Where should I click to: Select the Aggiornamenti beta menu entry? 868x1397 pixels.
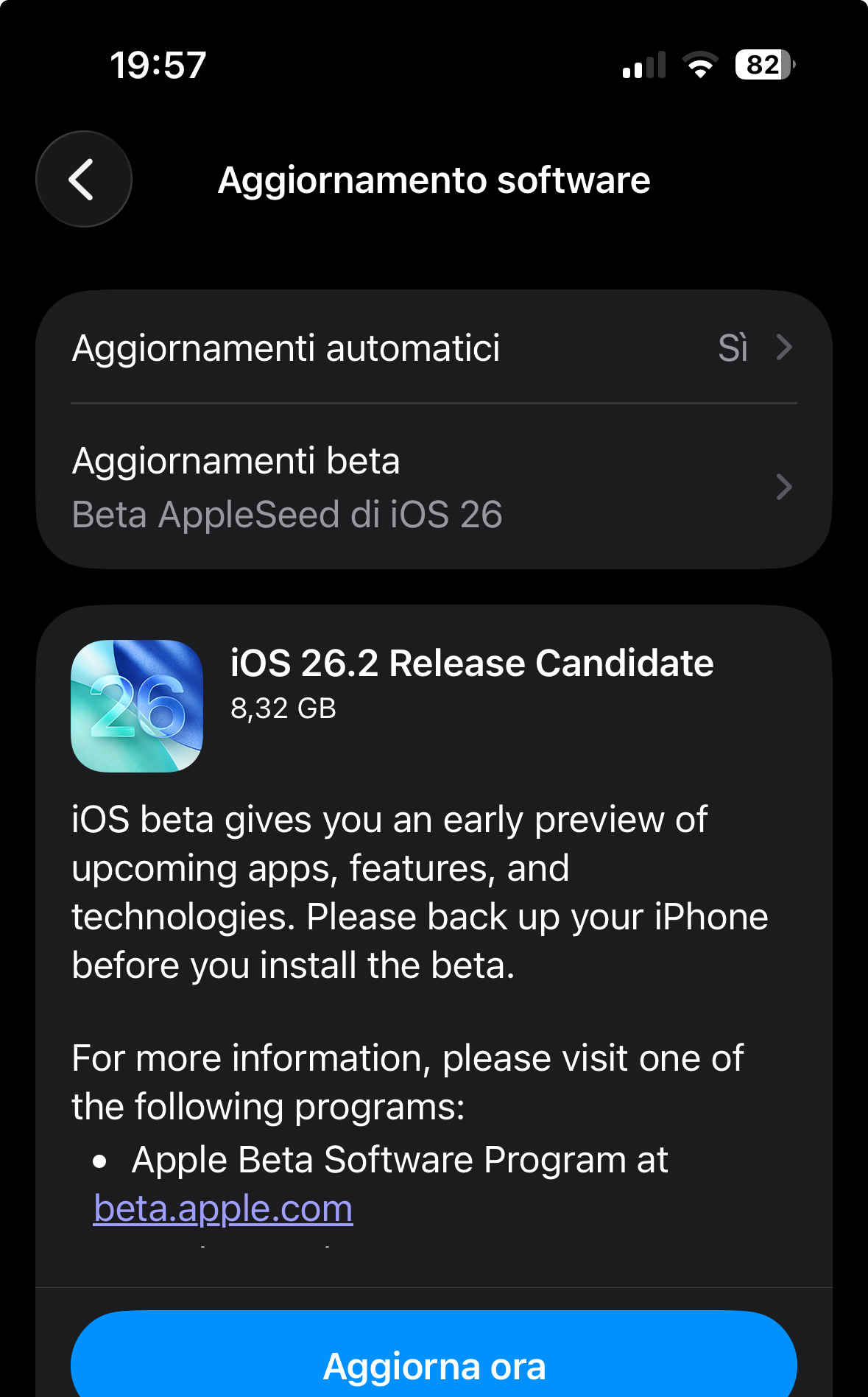[236, 462]
